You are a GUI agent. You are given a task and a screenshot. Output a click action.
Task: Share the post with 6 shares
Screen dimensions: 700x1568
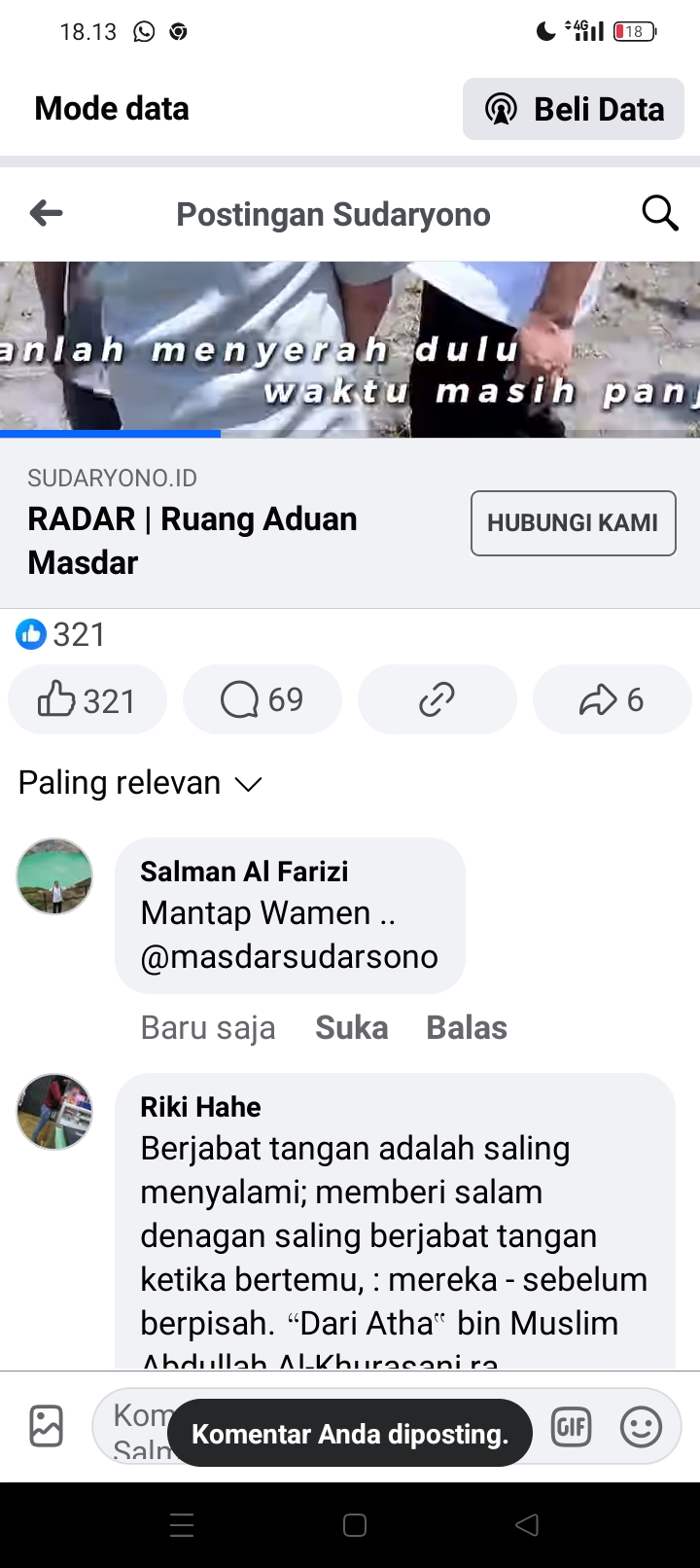(x=612, y=699)
